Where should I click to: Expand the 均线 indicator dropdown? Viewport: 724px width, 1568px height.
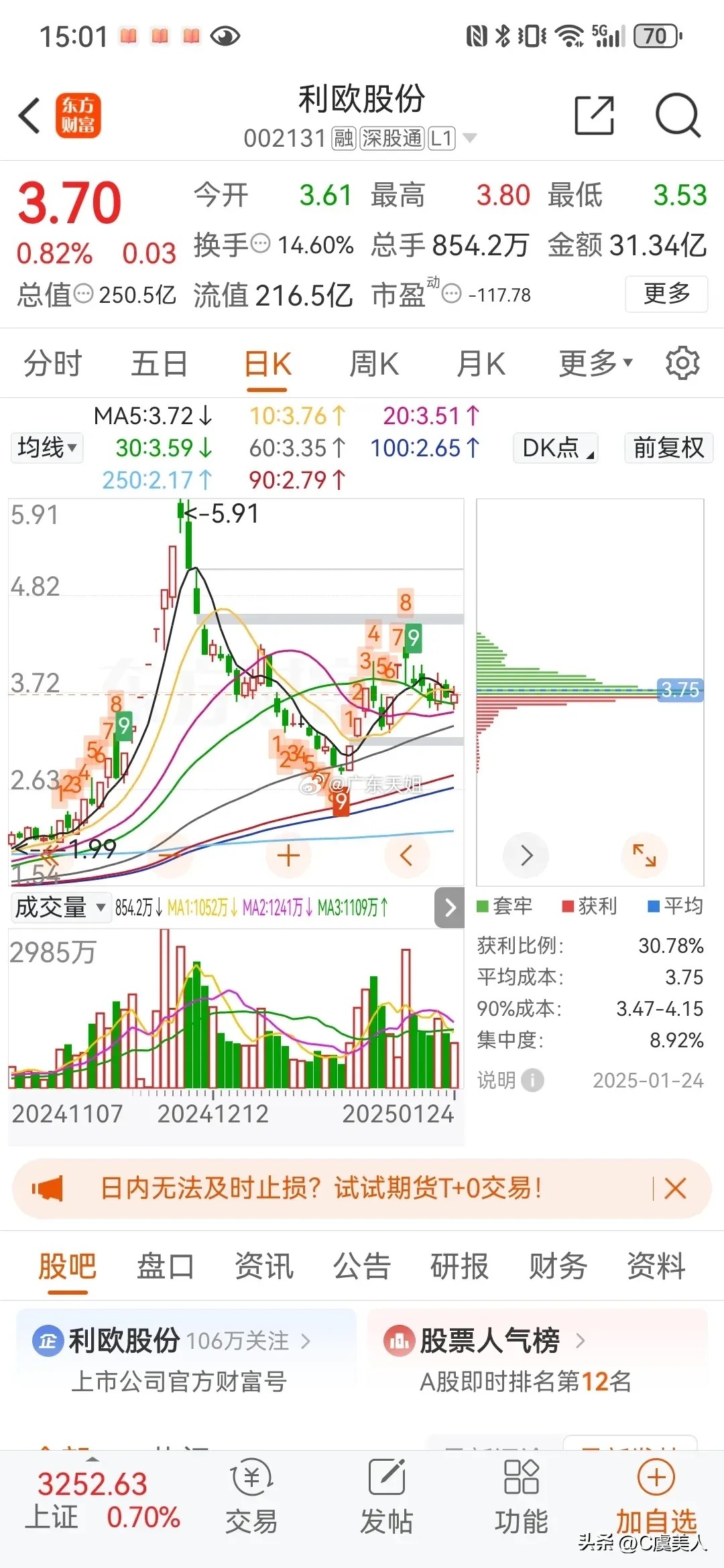[47, 447]
